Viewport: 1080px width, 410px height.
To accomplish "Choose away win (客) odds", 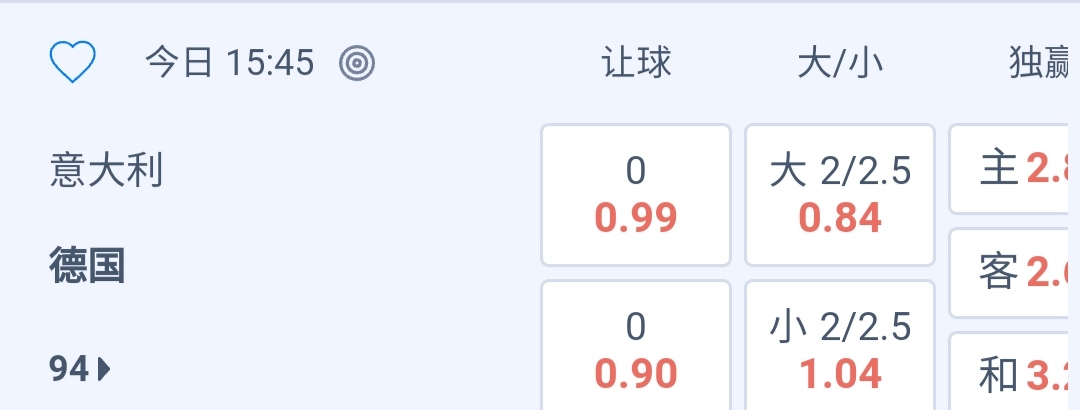I will click(1015, 272).
